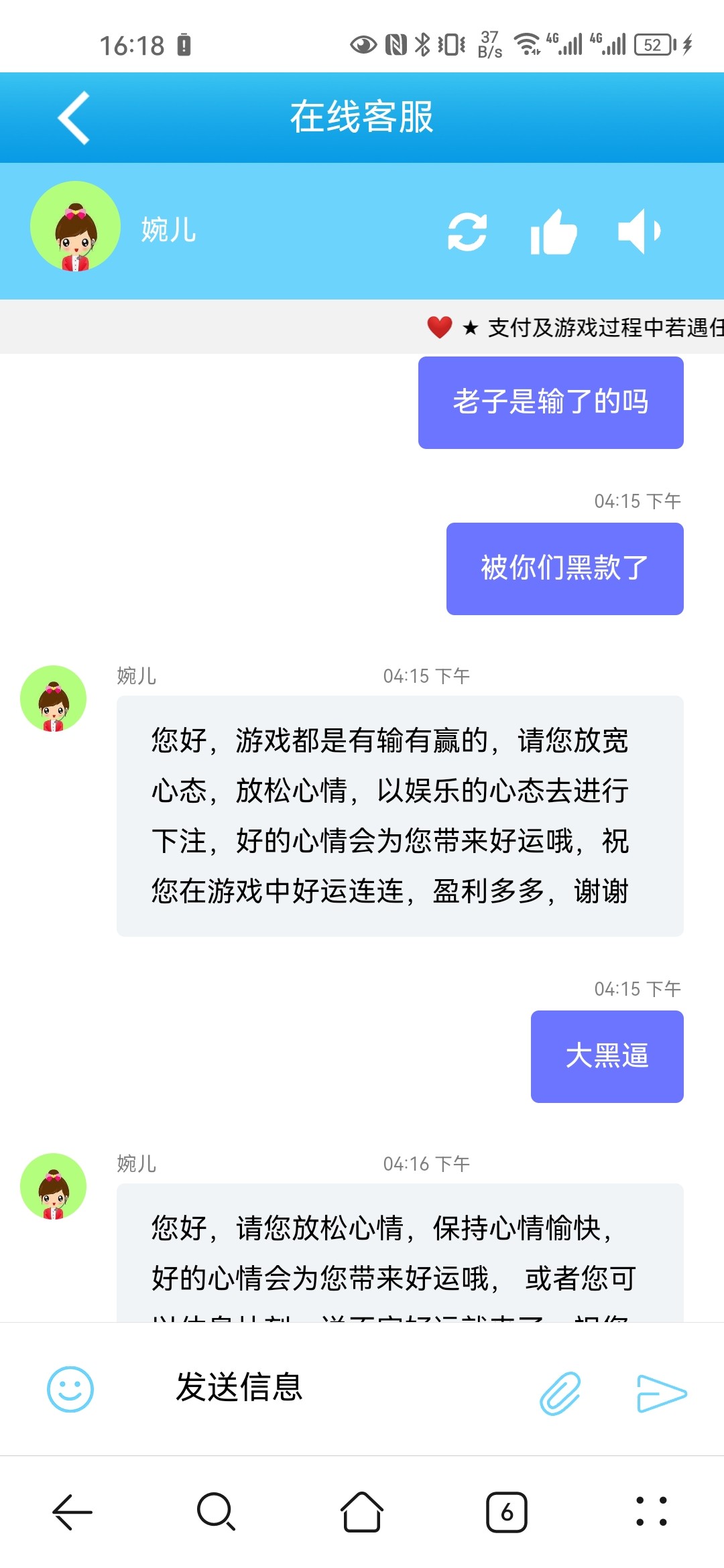This screenshot has width=724, height=1568.
Task: Return home via the home icon
Action: (x=362, y=1511)
